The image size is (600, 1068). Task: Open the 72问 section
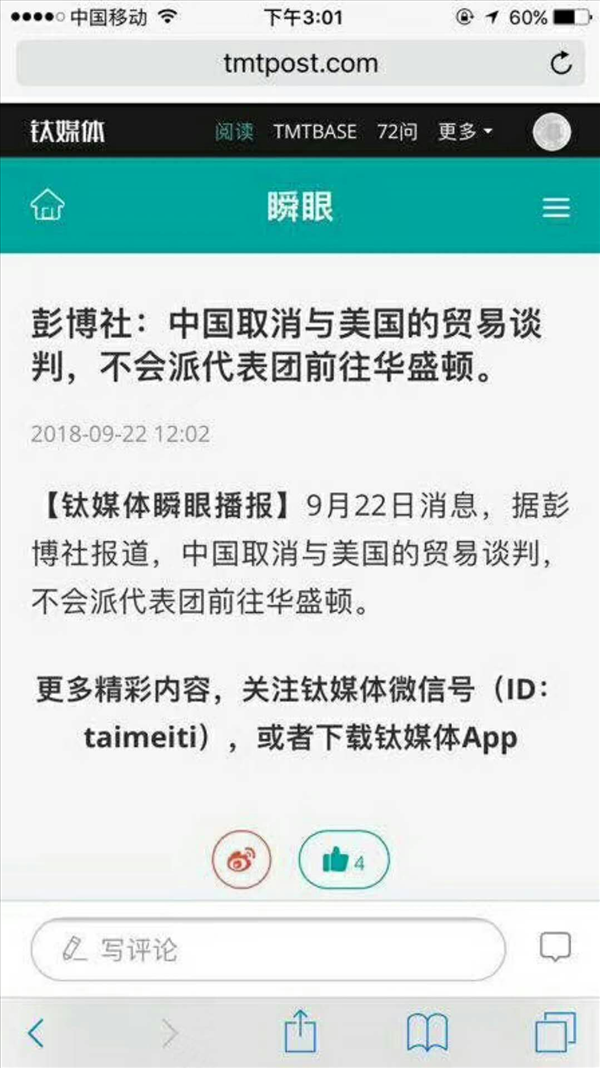click(x=397, y=131)
